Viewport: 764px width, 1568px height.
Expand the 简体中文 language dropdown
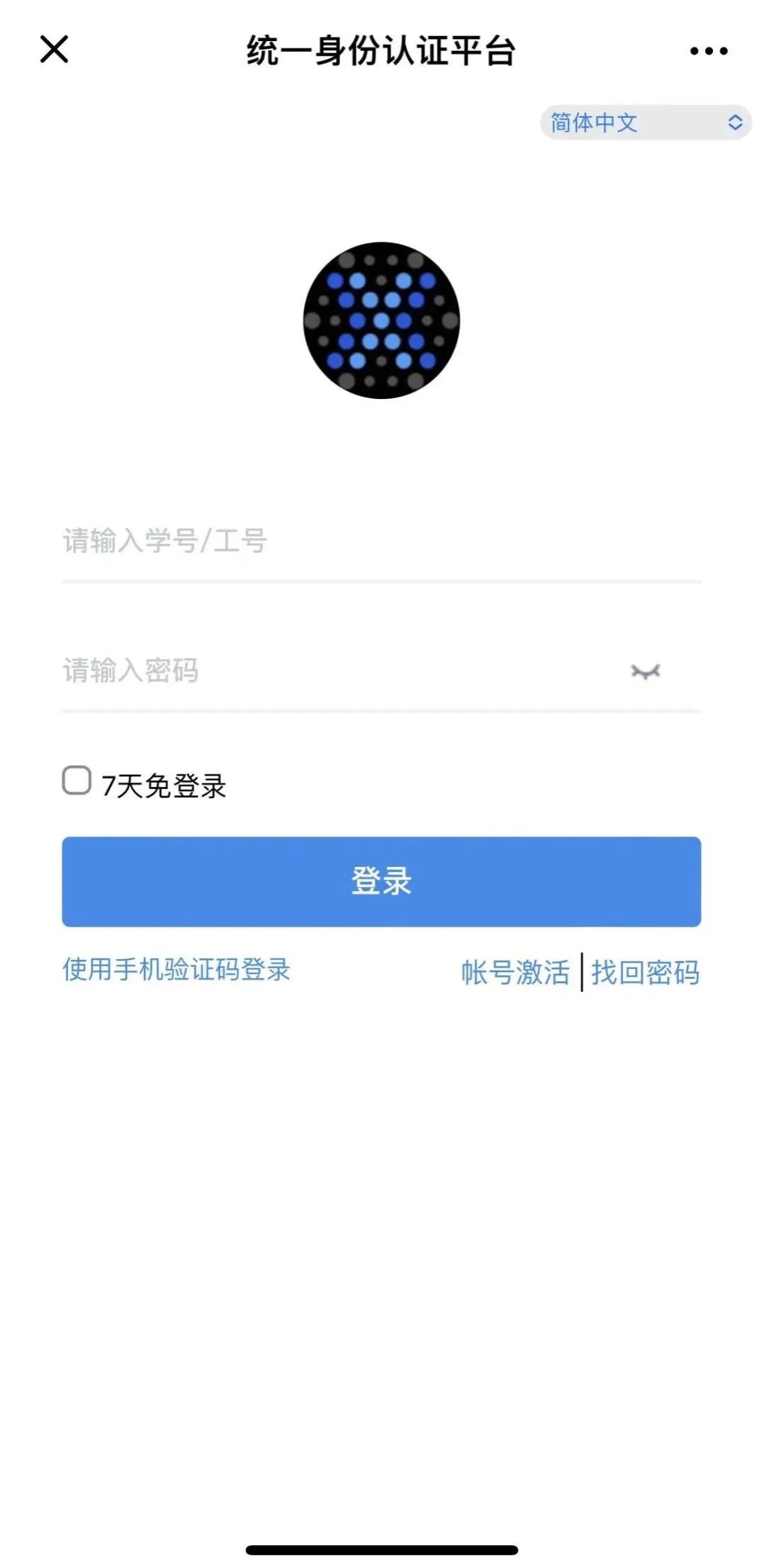pyautogui.click(x=646, y=123)
